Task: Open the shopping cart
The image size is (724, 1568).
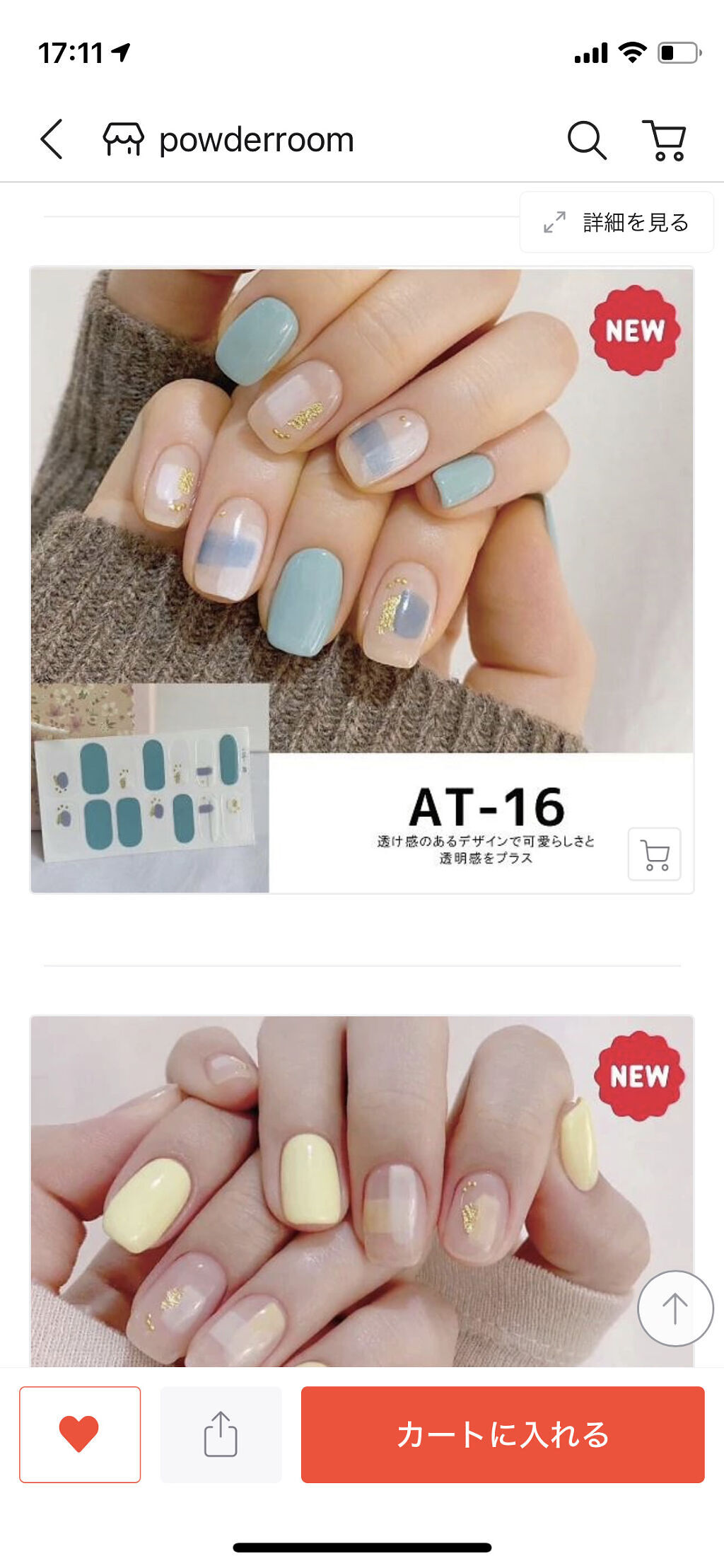Action: (x=665, y=139)
